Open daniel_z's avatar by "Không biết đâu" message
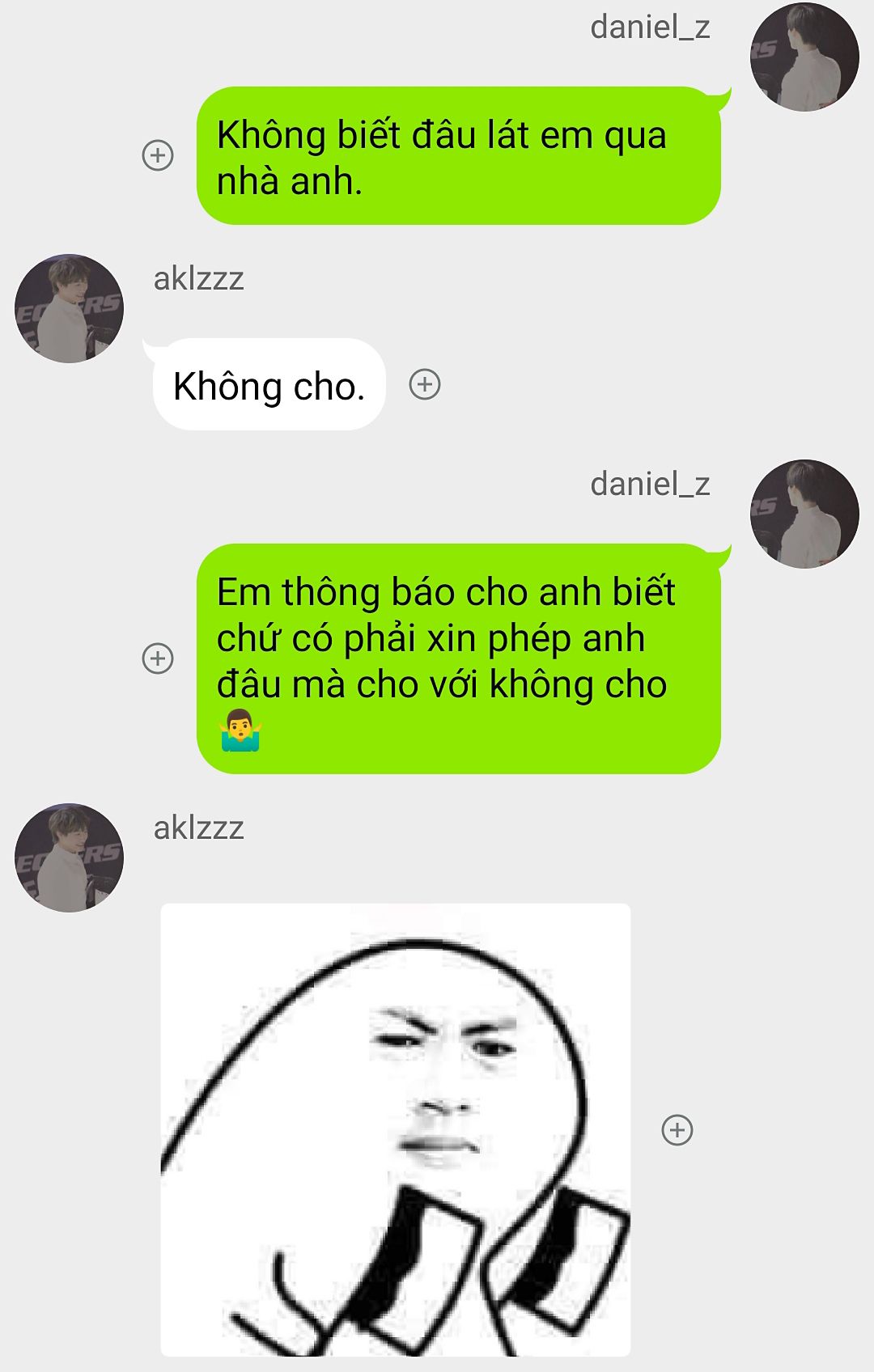The image size is (874, 1372). pyautogui.click(x=804, y=57)
